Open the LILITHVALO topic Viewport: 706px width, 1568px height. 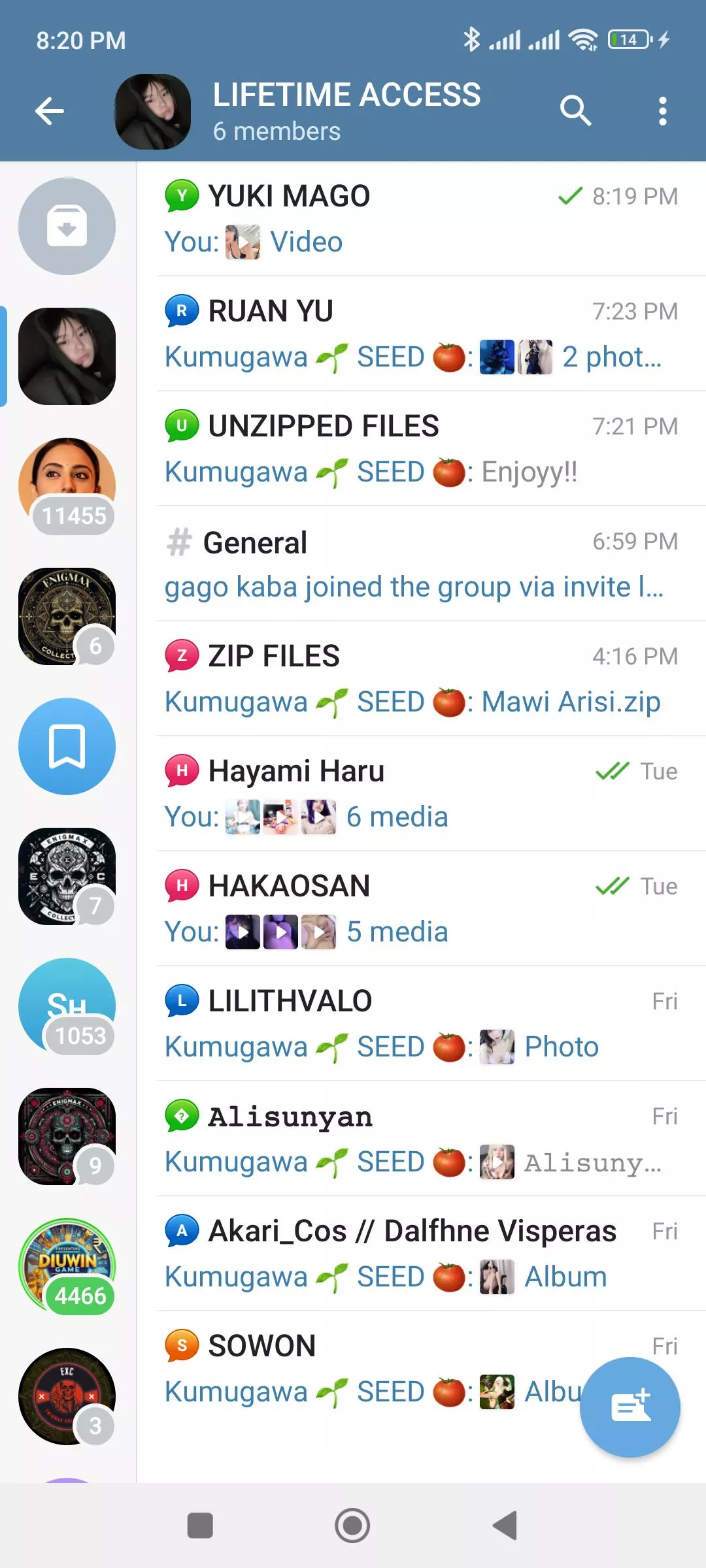pyautogui.click(x=421, y=1024)
